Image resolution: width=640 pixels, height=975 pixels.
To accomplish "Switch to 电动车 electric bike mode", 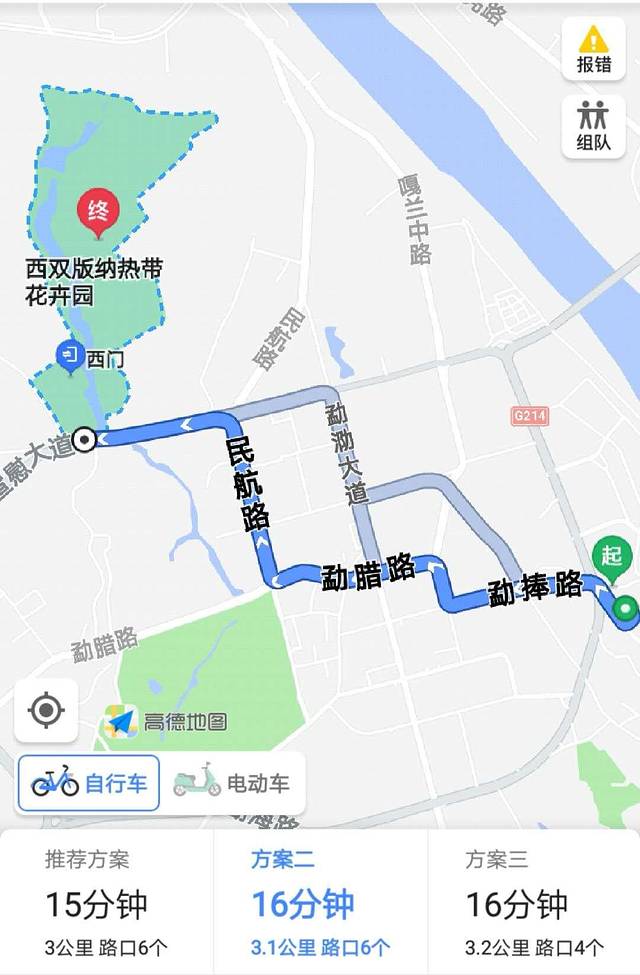I will [x=232, y=781].
